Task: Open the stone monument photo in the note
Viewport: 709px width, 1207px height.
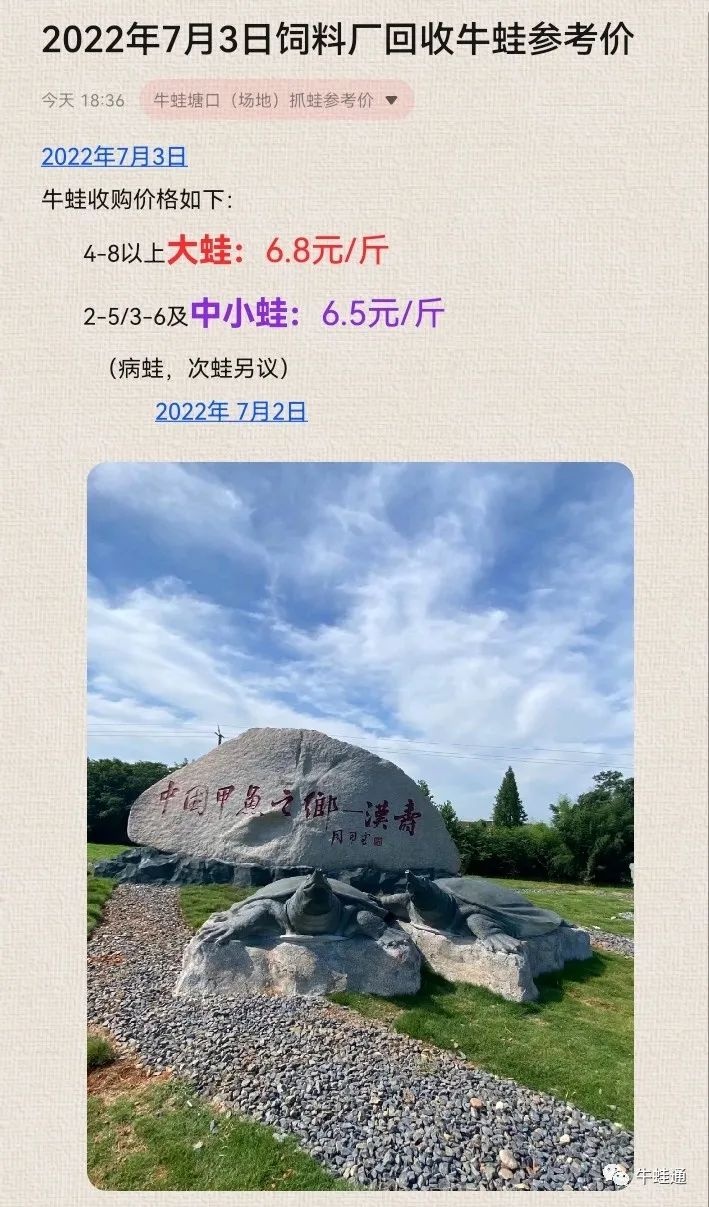Action: point(360,825)
